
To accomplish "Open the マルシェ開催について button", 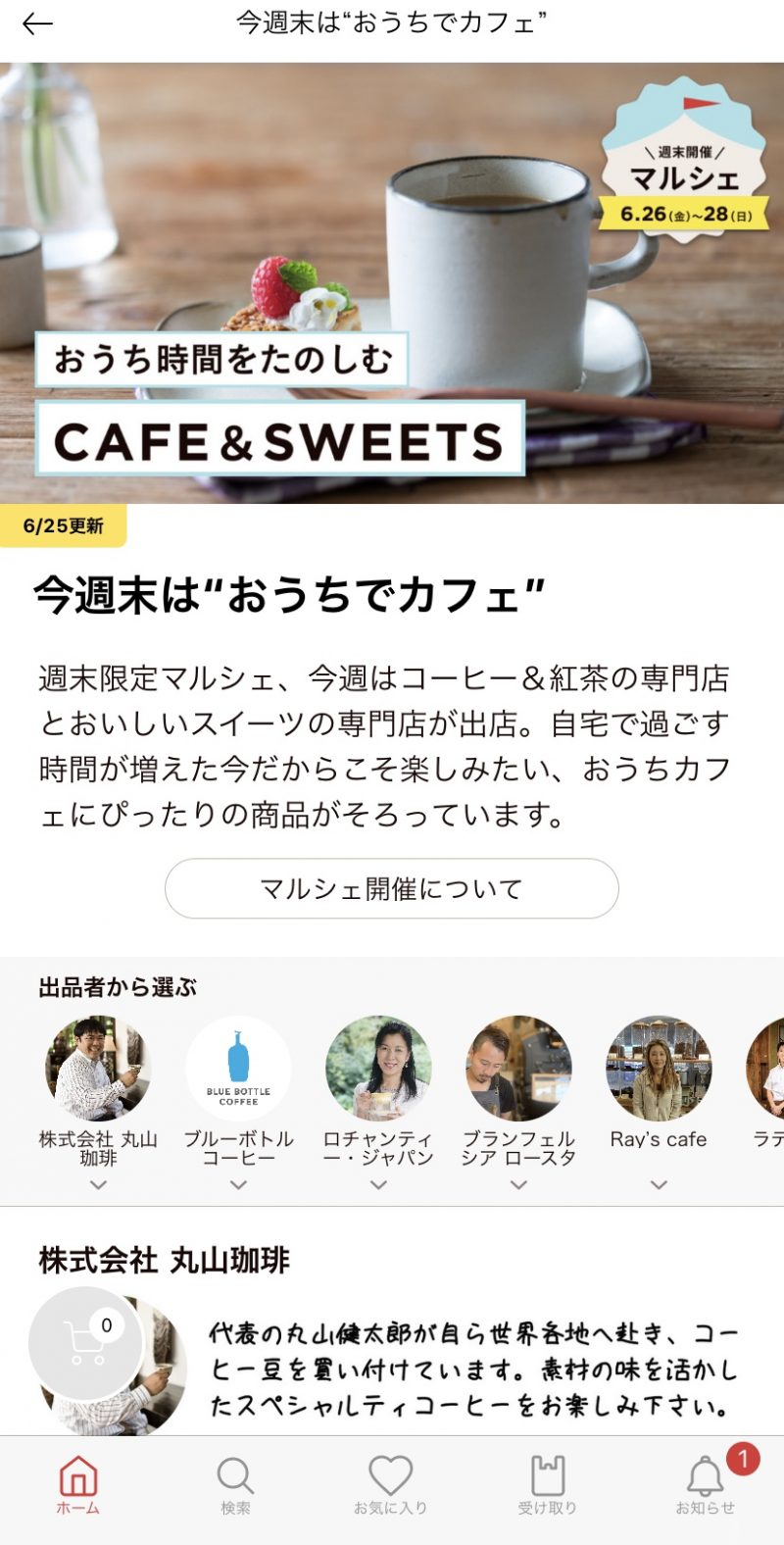I will (x=391, y=888).
